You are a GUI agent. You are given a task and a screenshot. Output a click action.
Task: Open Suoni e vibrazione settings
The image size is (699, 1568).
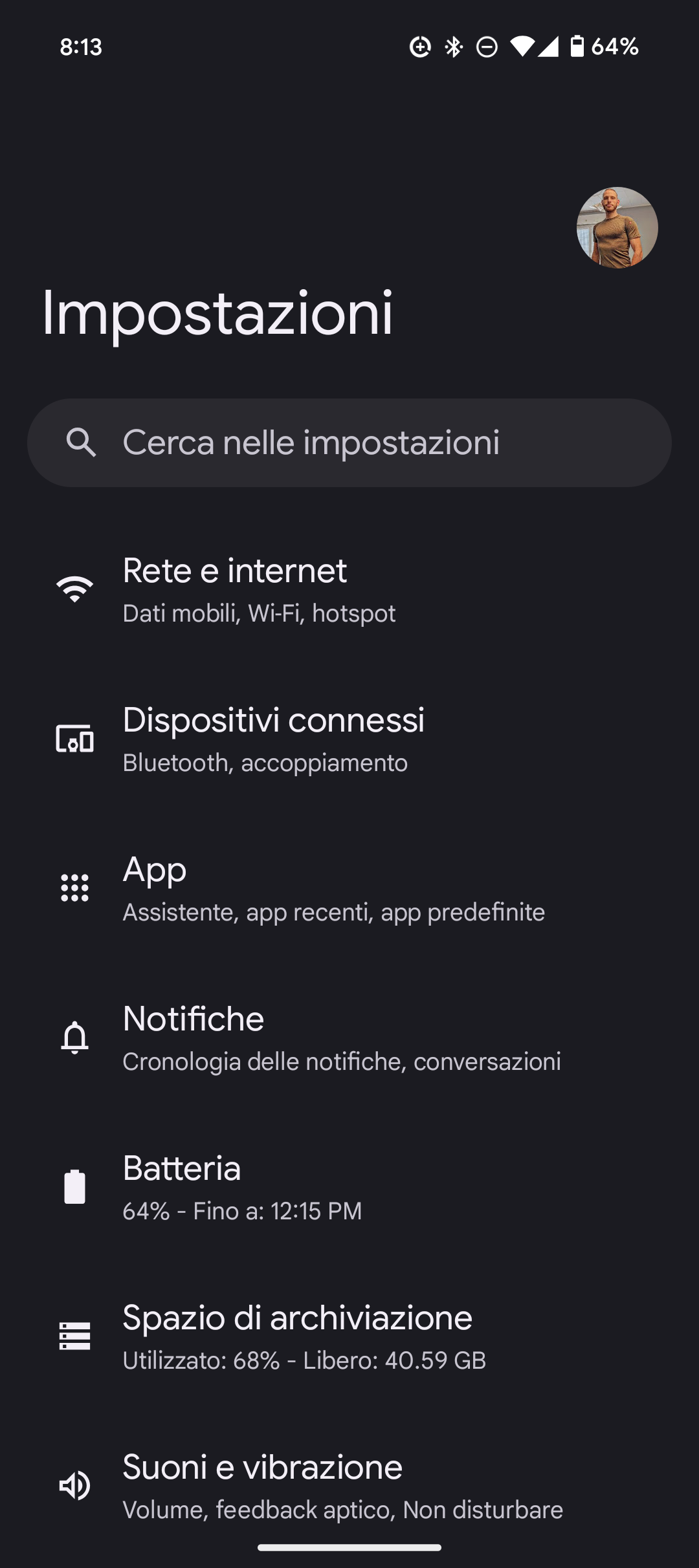(x=349, y=1485)
